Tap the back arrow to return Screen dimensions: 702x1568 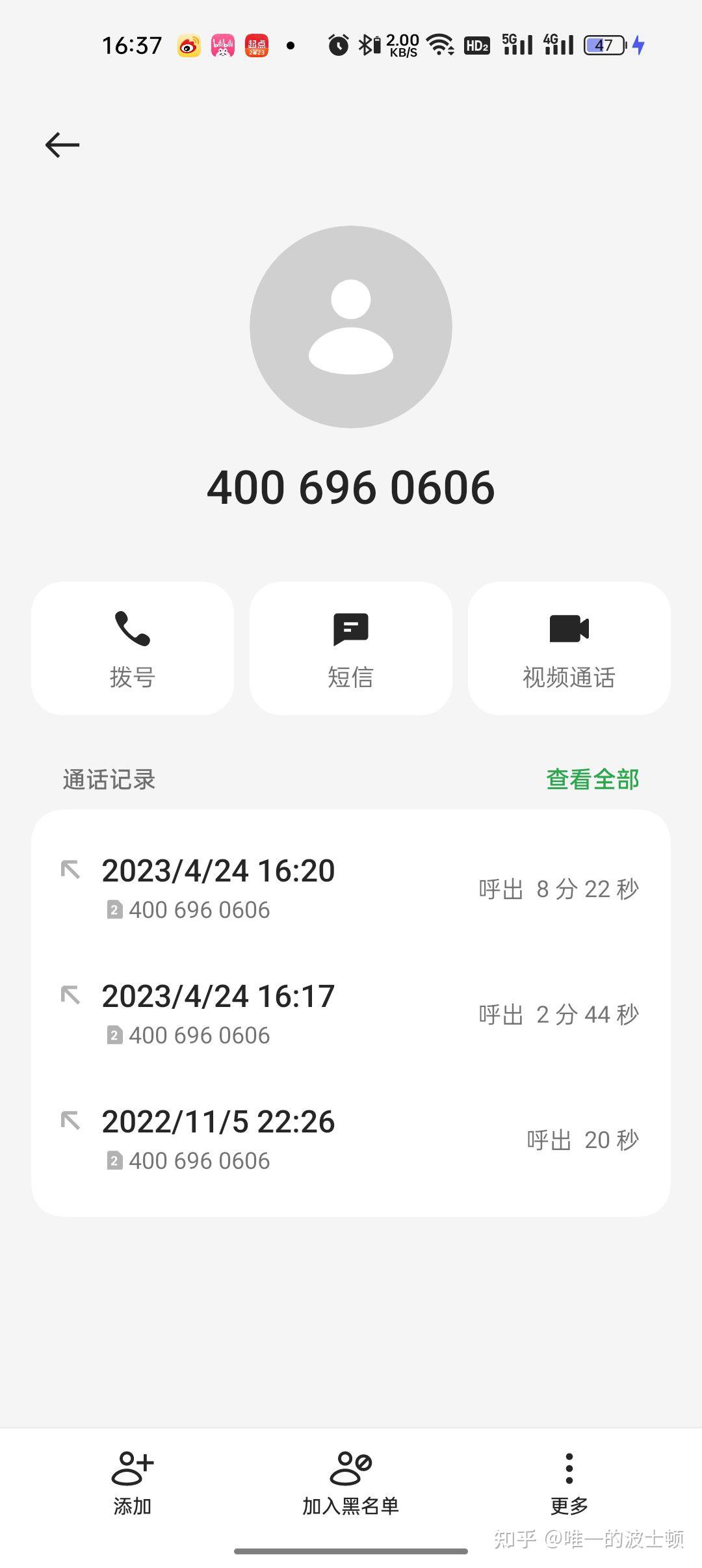click(x=61, y=144)
